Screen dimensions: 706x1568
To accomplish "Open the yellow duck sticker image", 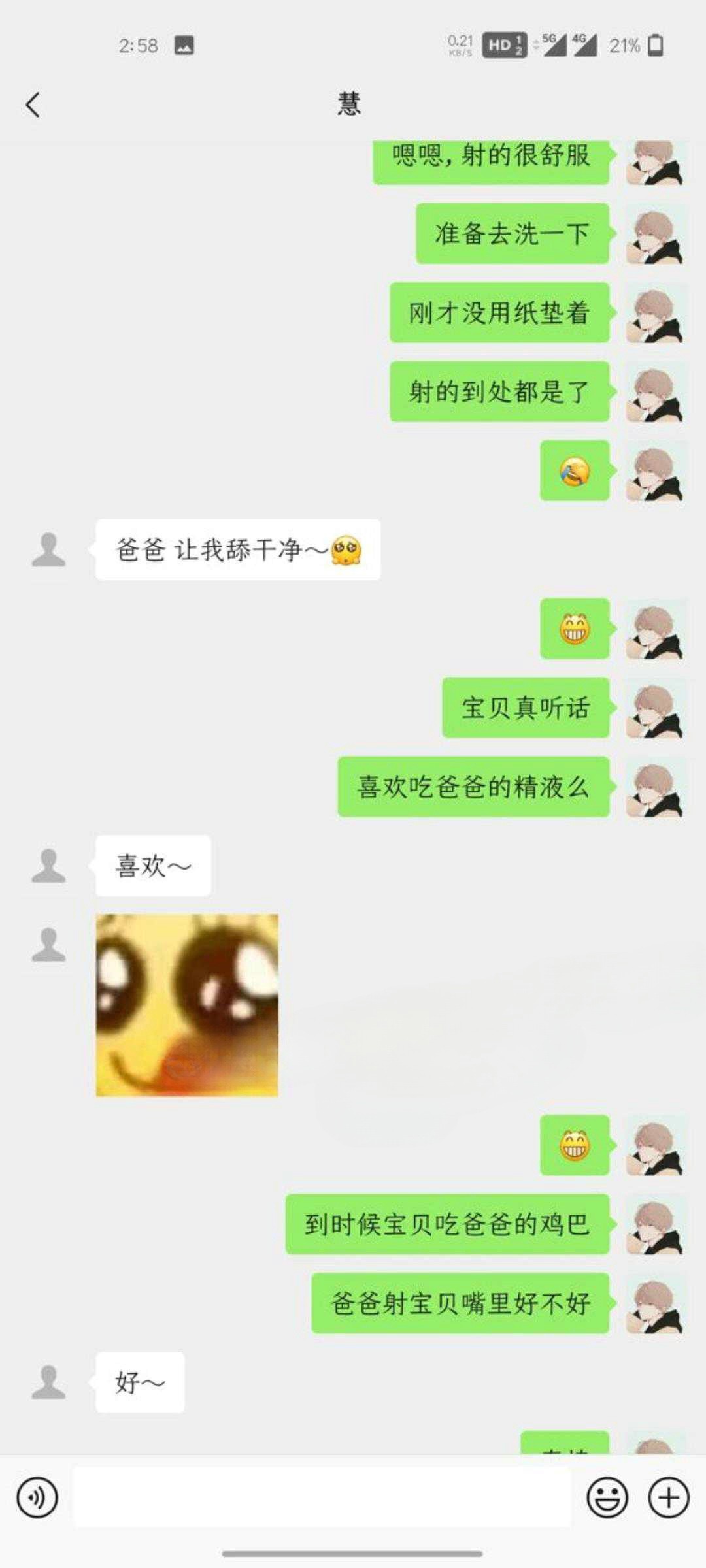I will 187,1005.
